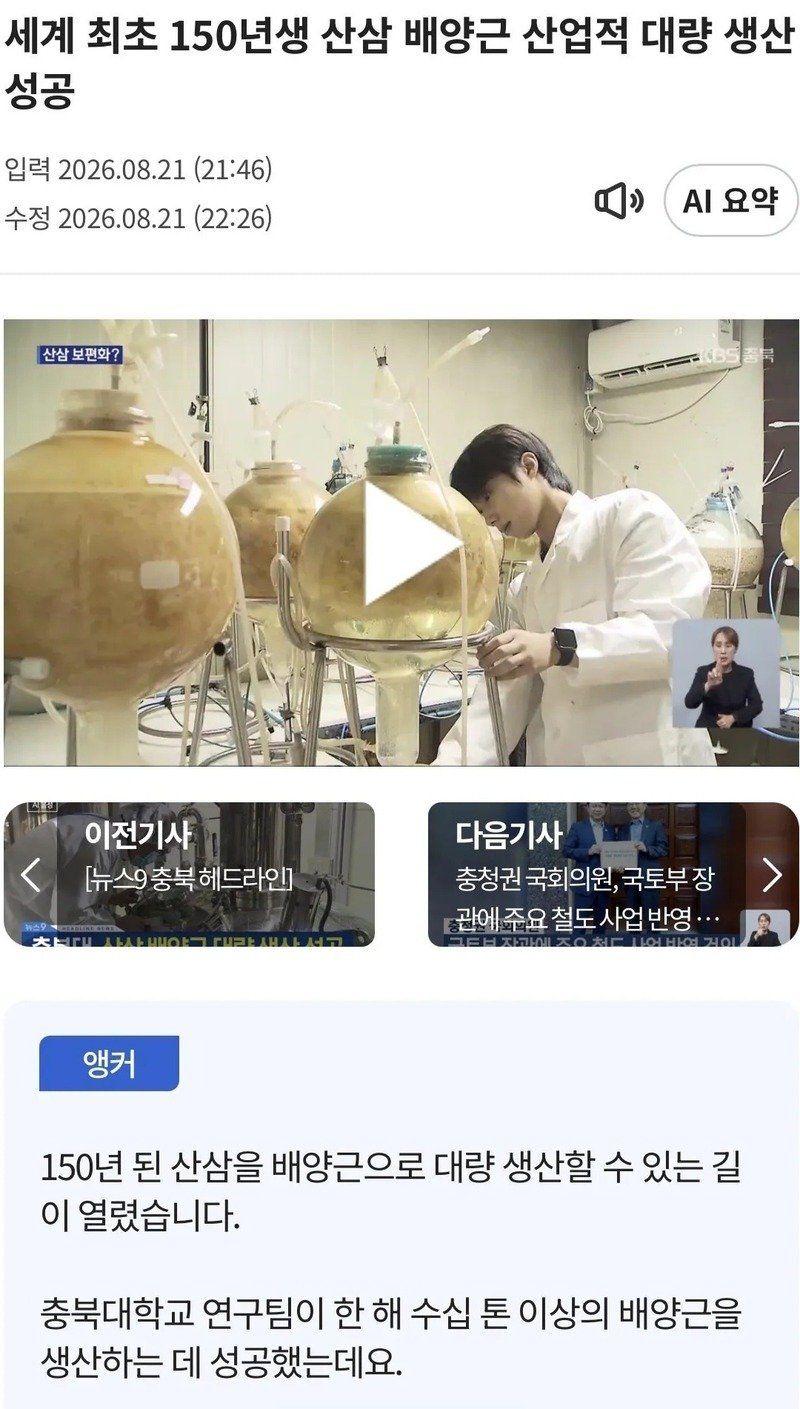Listen to the article with speaker icon
This screenshot has width=800, height=1409.
point(620,202)
